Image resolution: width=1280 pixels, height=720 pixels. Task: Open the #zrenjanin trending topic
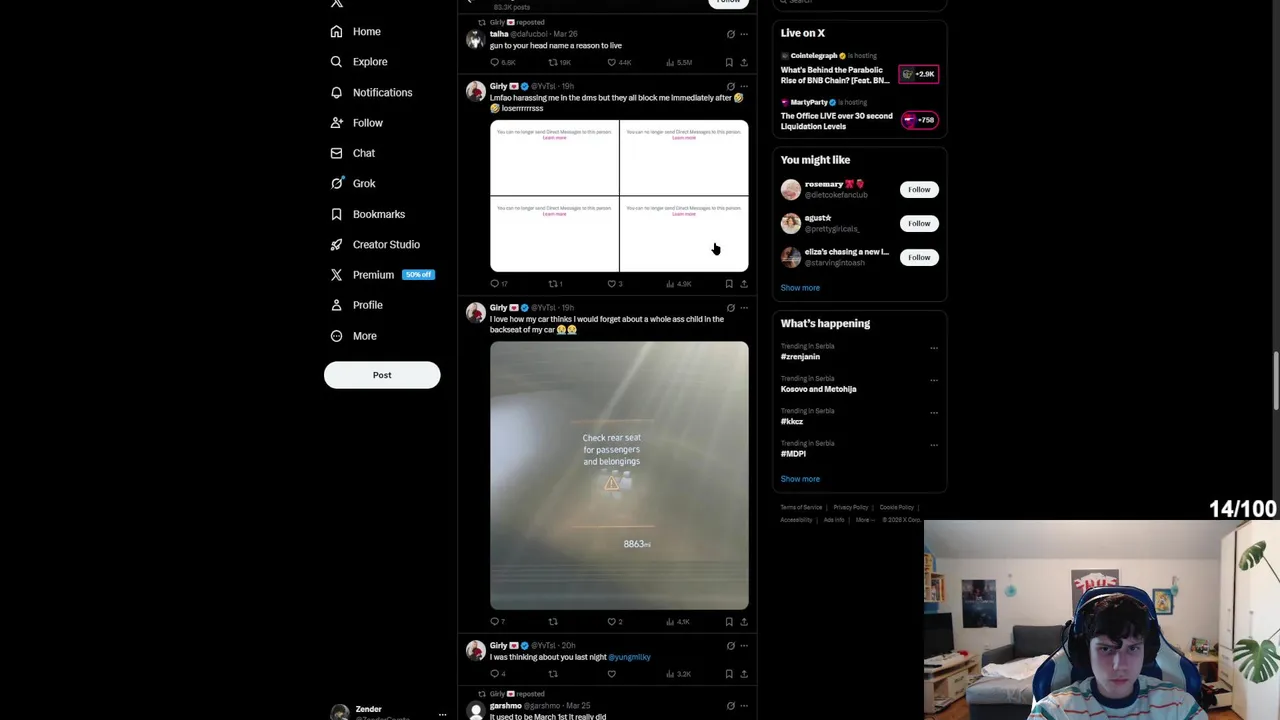(800, 356)
